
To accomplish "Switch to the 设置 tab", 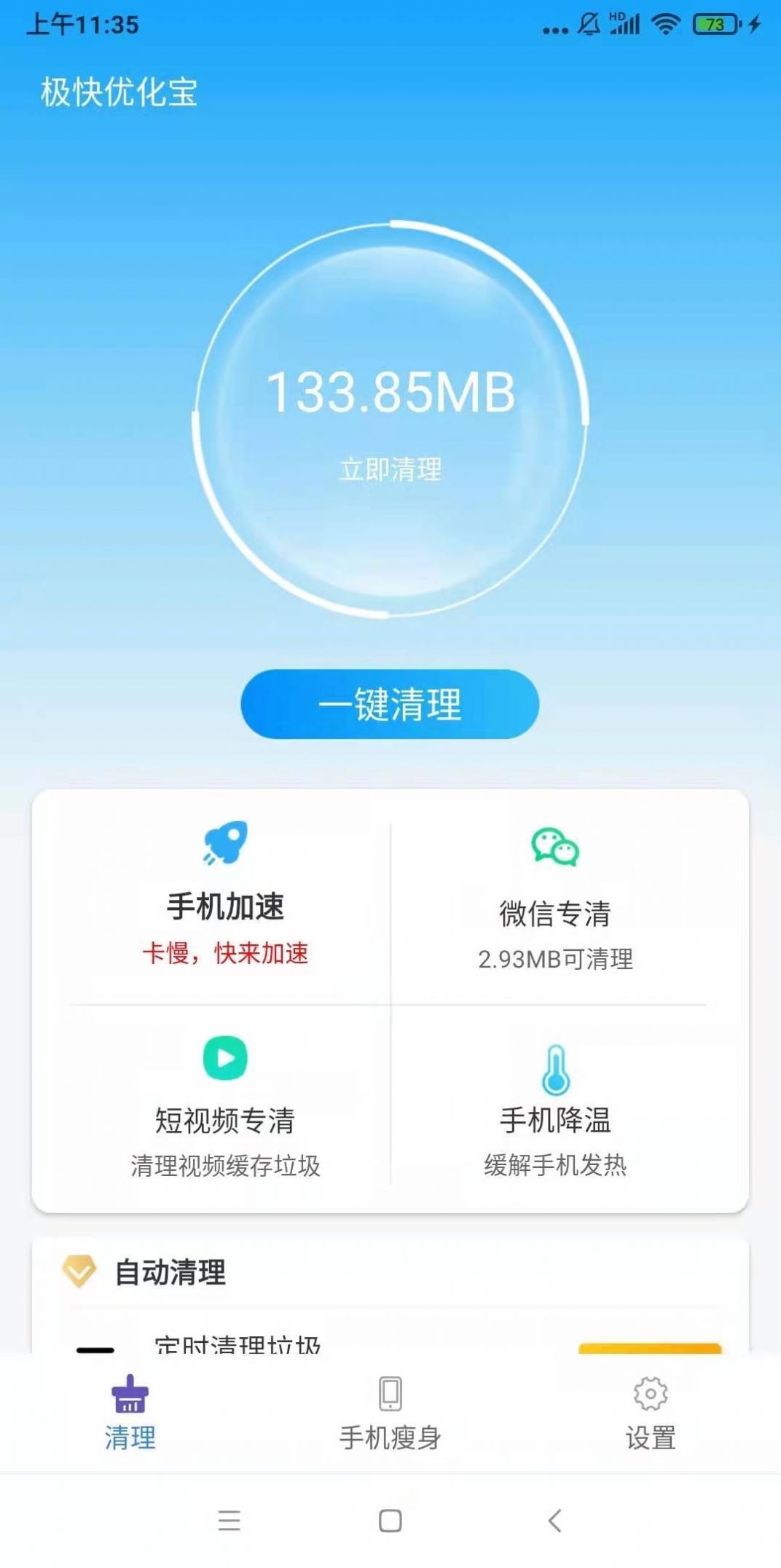I will (x=651, y=1414).
